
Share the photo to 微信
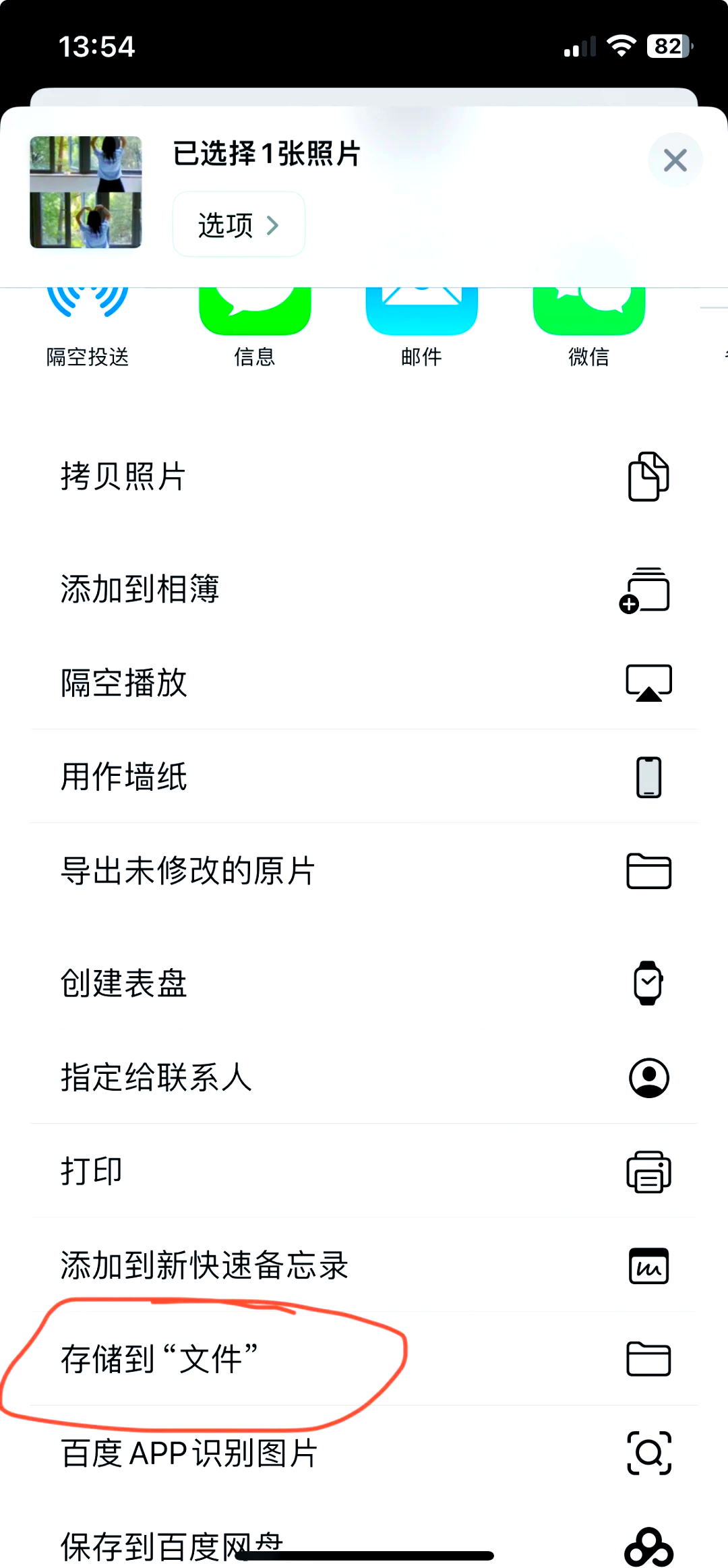588,317
